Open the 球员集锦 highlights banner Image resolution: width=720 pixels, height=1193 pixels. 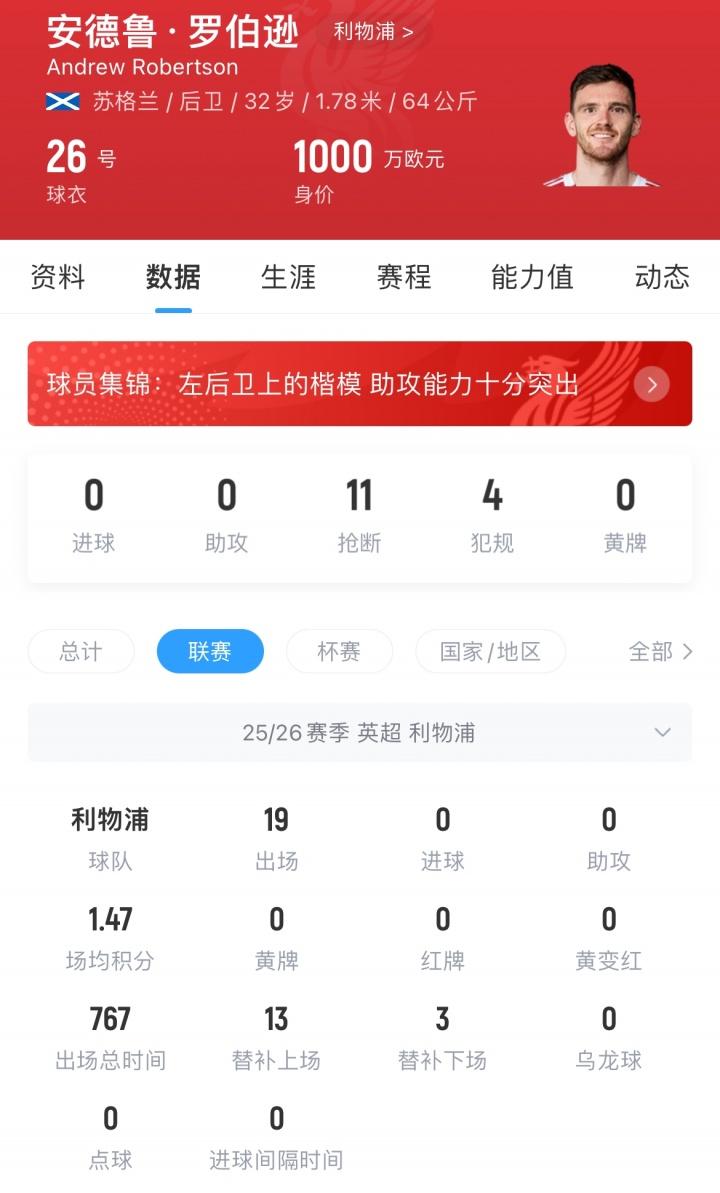[359, 384]
